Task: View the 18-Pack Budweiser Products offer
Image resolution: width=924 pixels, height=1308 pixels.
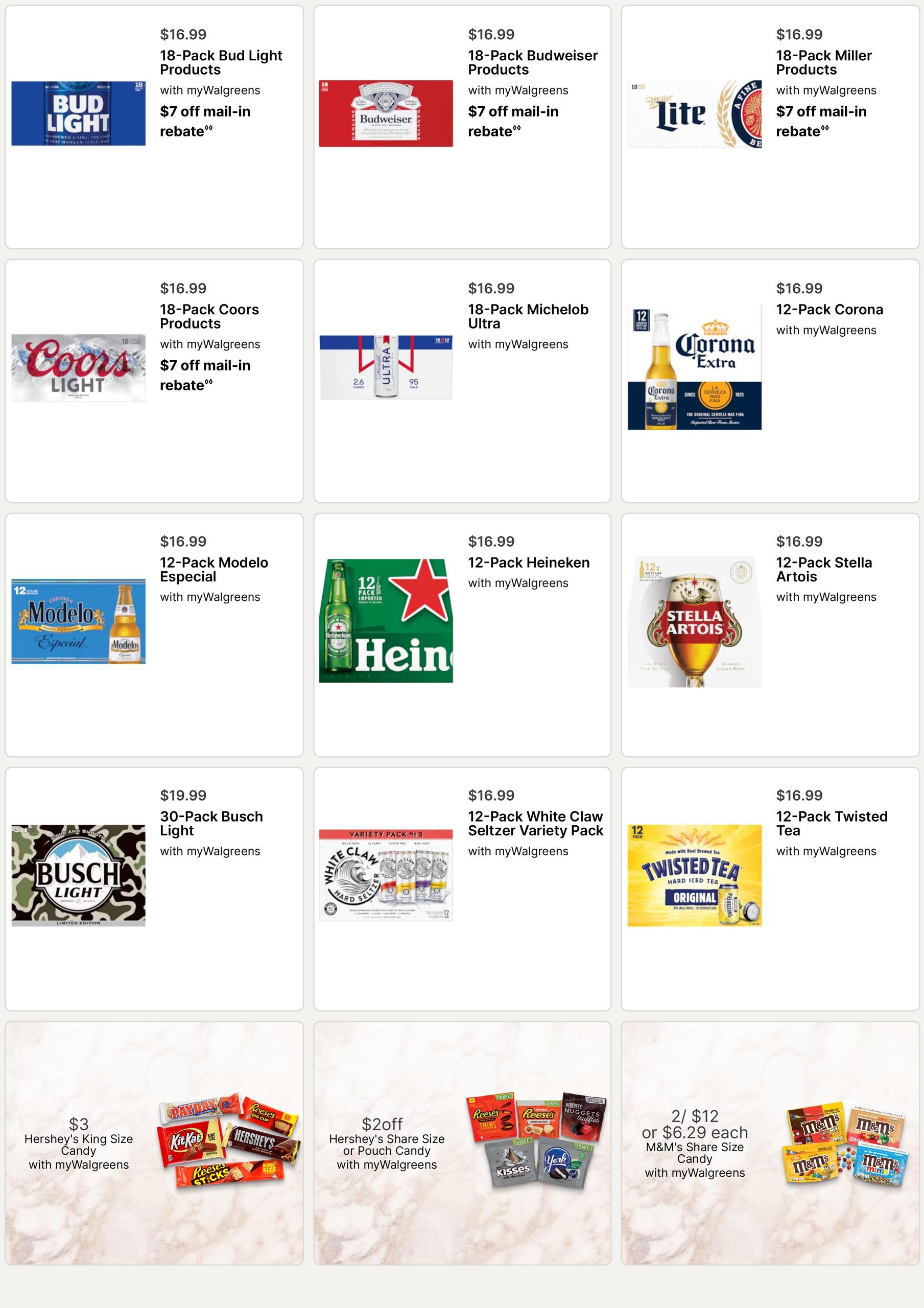Action: [x=462, y=127]
